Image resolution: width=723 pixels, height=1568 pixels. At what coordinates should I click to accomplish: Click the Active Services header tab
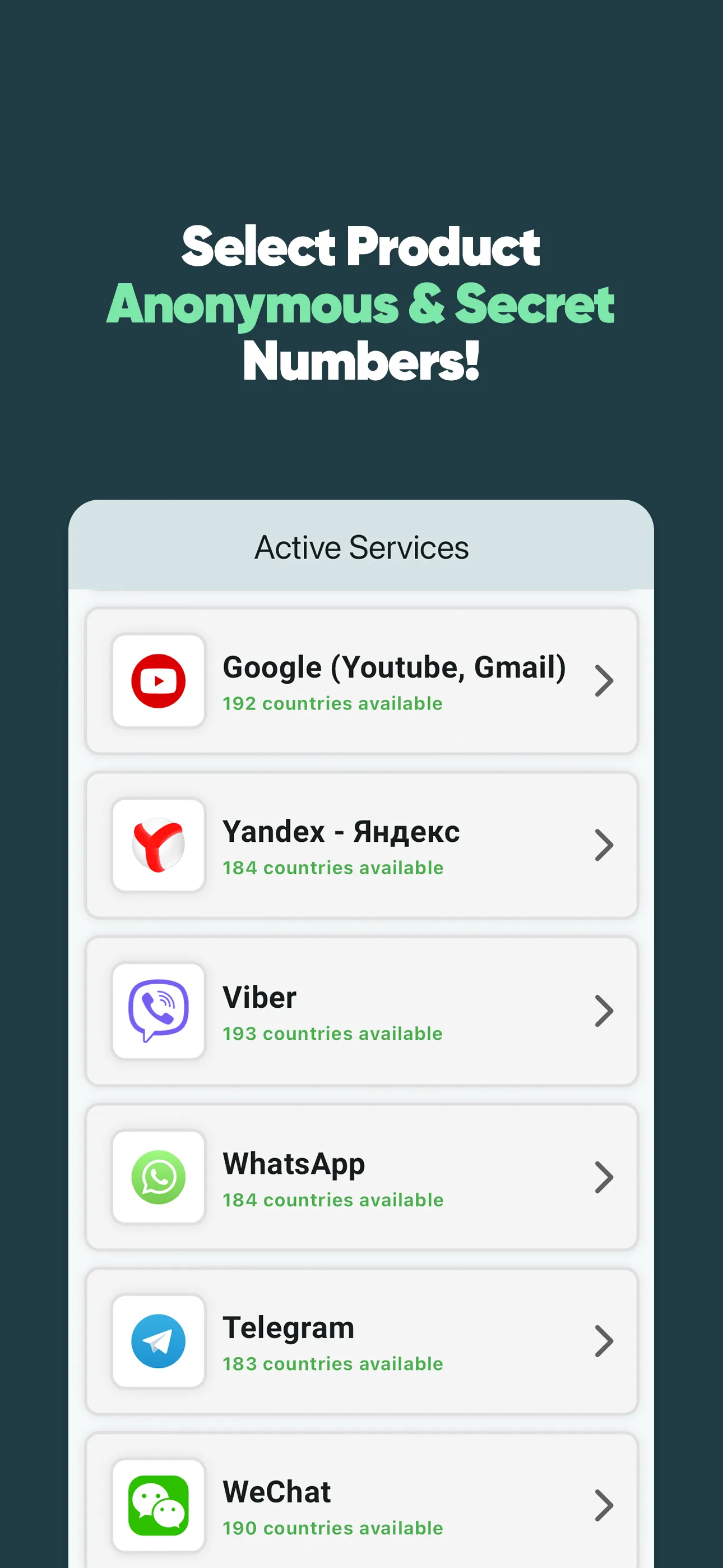[x=361, y=547]
